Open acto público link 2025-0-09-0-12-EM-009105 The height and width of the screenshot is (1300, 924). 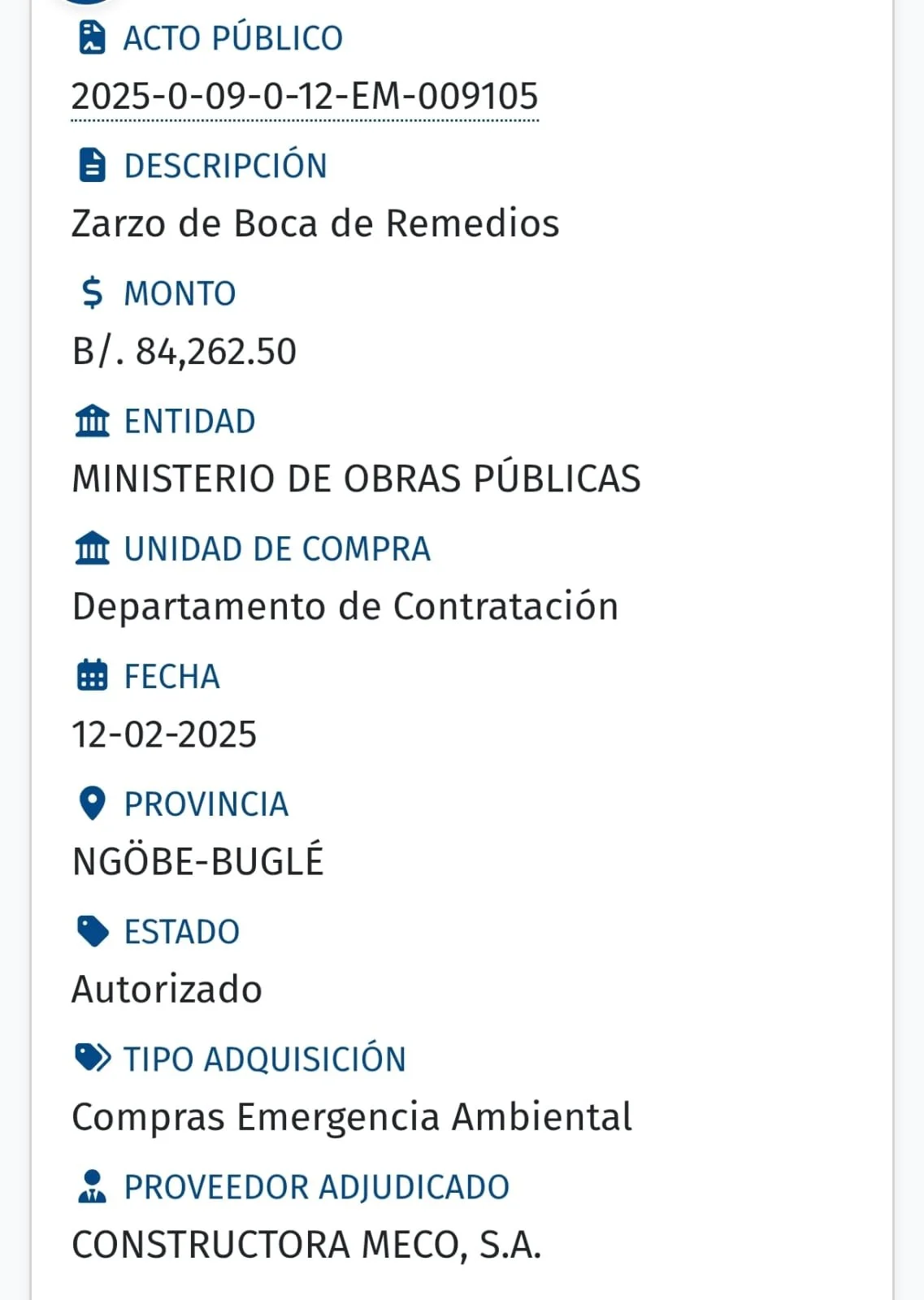click(305, 97)
